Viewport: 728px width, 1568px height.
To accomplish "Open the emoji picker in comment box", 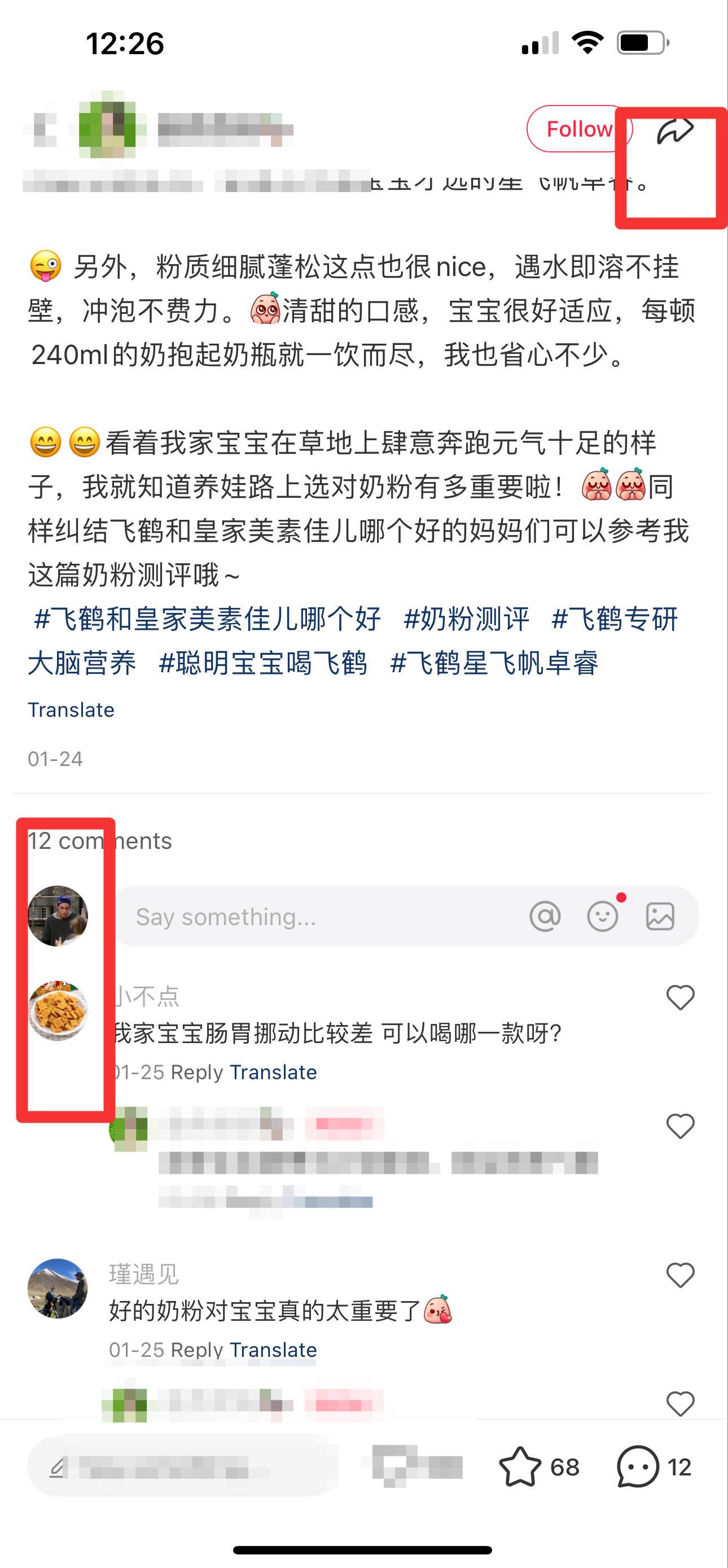I will (603, 916).
